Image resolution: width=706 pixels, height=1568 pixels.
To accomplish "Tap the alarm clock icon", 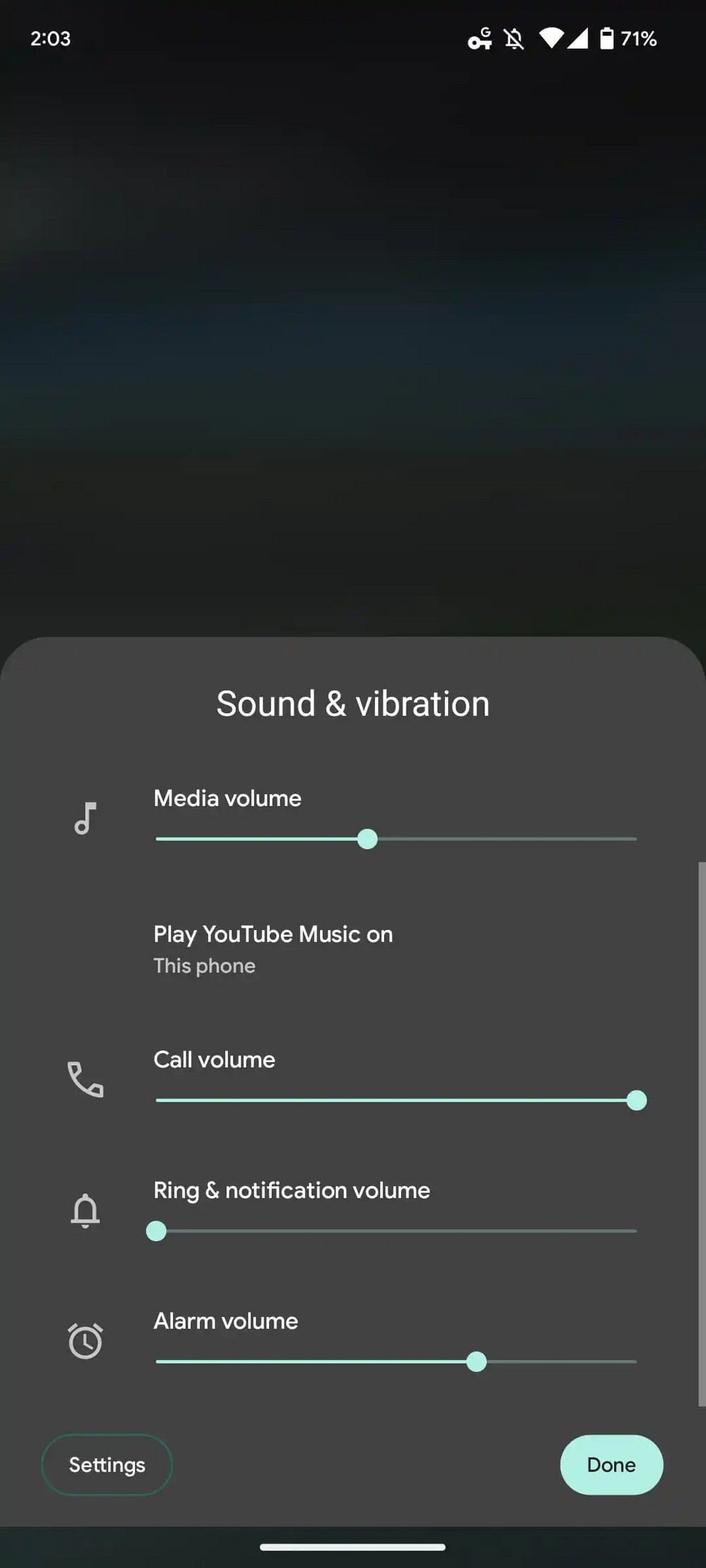I will point(85,1341).
